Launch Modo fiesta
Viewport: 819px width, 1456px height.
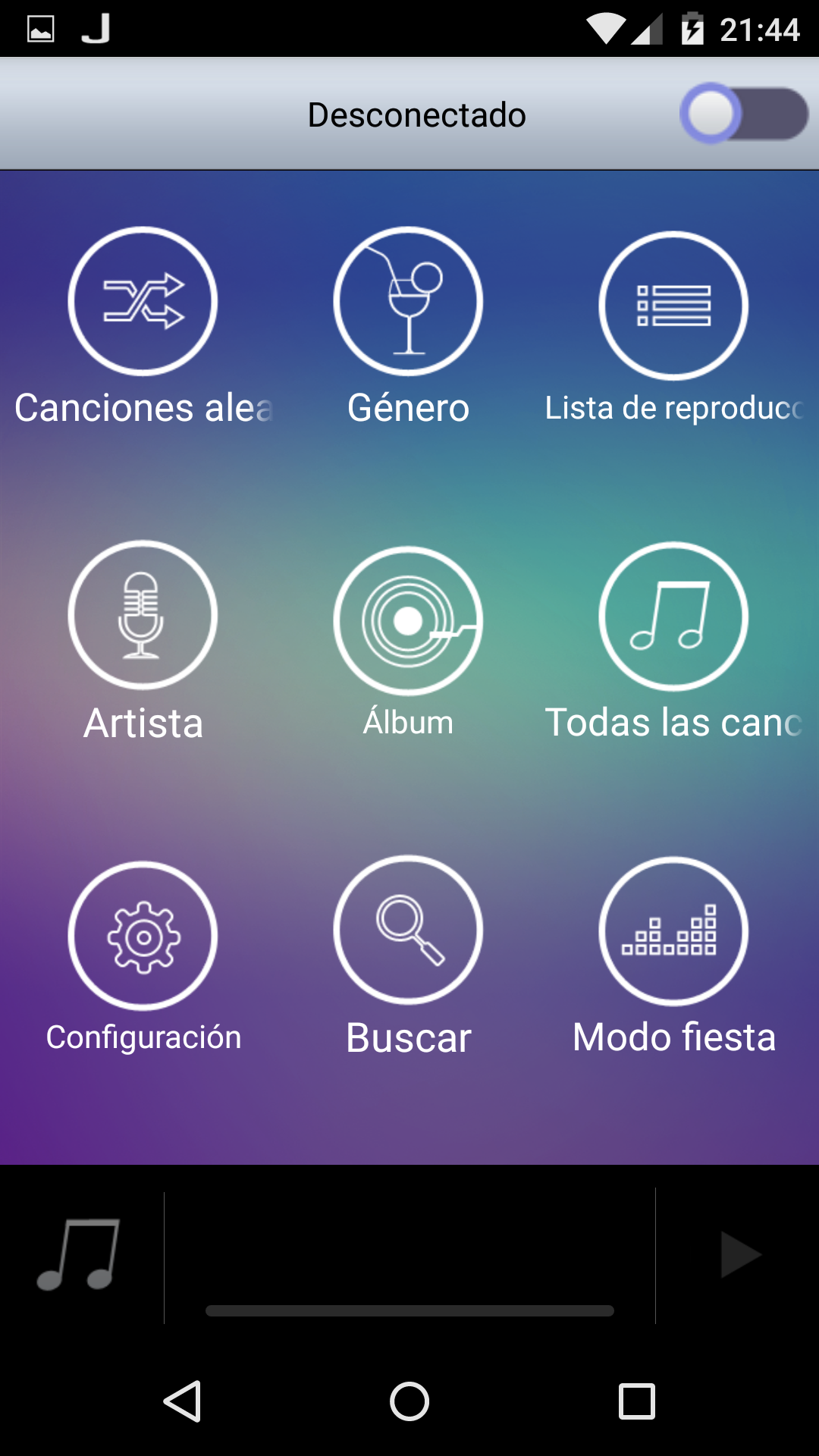673,931
